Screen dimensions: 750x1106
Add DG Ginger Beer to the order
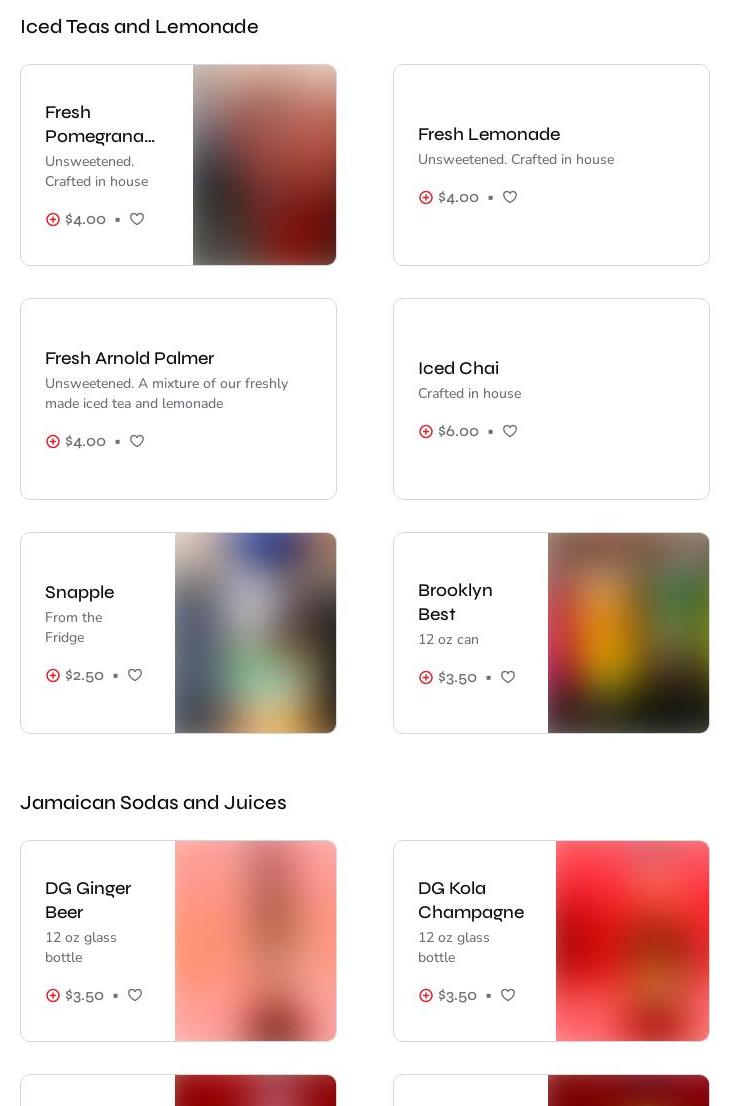tap(53, 995)
